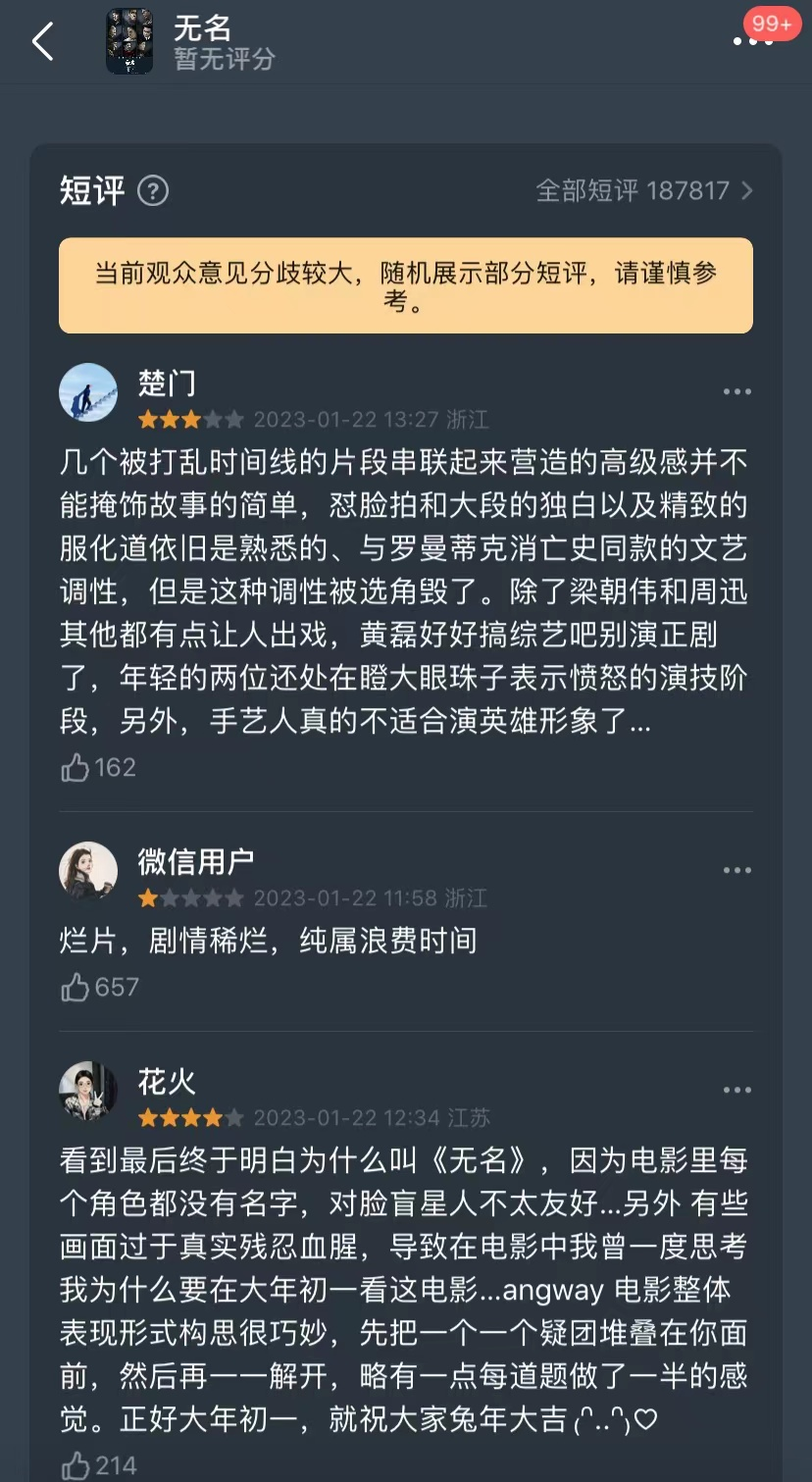Screen dimensions: 812x1482
Task: Like 花火's review with 214 likes
Action: (x=98, y=1465)
